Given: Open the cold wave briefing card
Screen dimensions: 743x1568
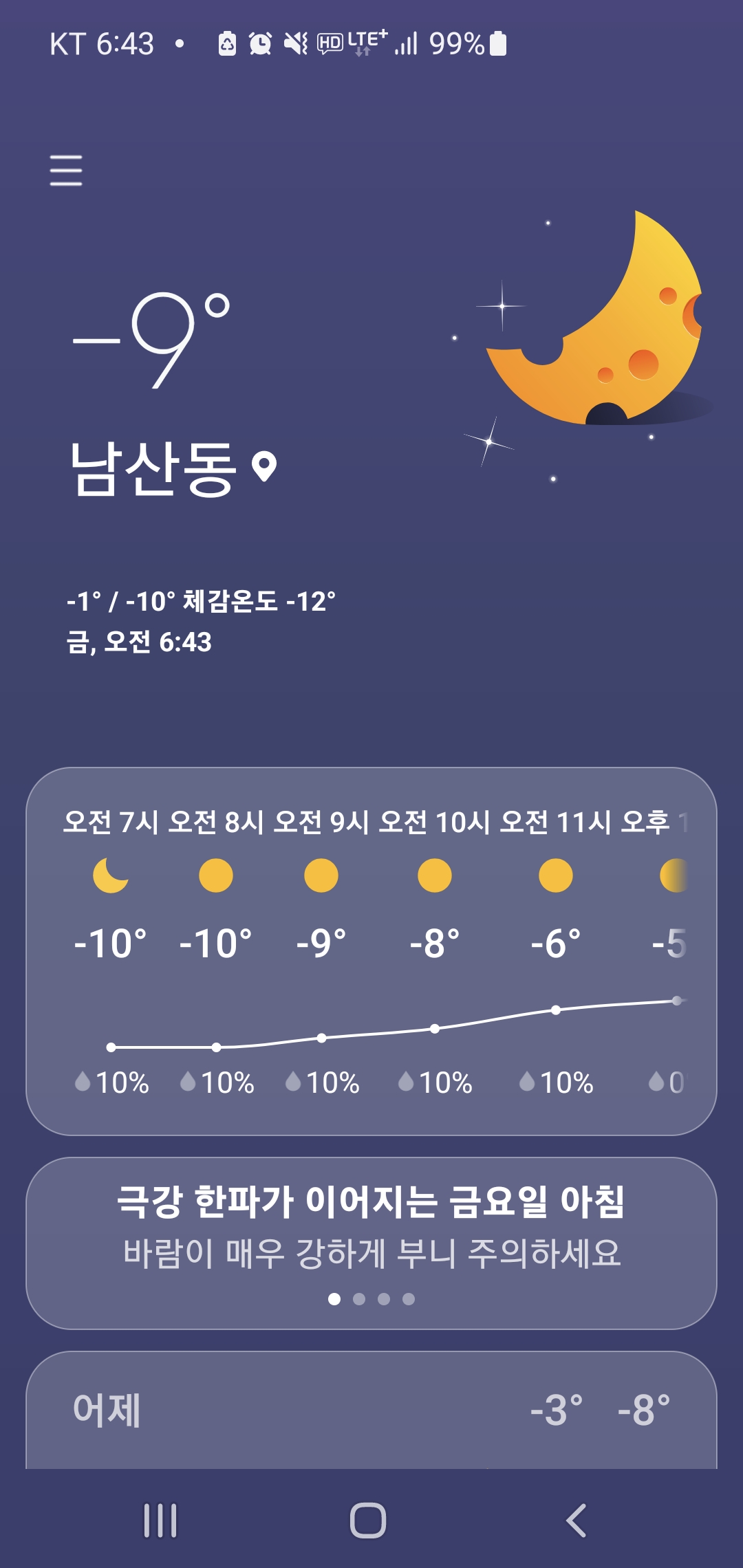Looking at the screenshot, I should [371, 1228].
